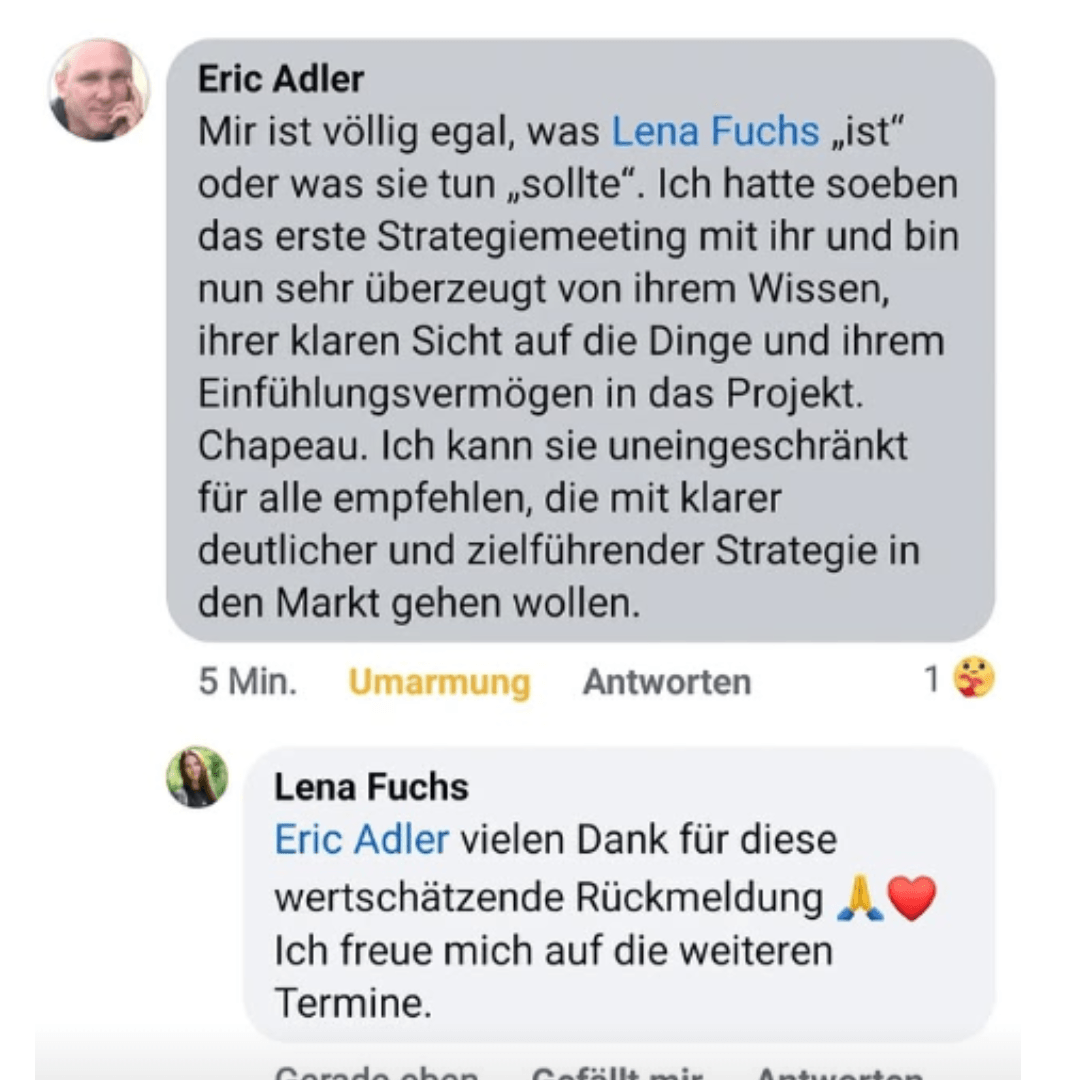This screenshot has height=1080, width=1080.
Task: Open Lena Fuchs' name above her reply
Action: [x=371, y=787]
